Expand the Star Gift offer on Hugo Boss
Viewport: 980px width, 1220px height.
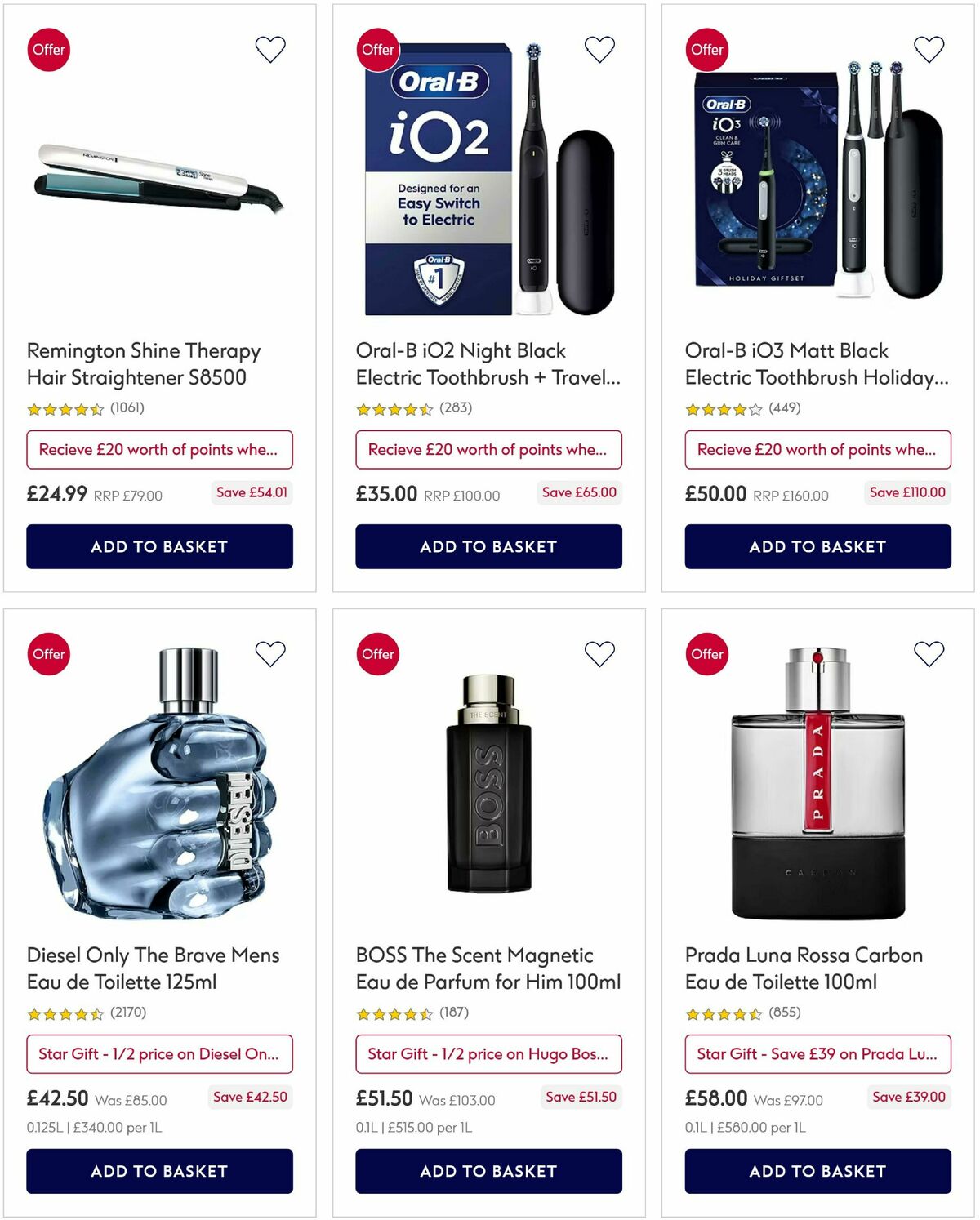click(x=488, y=1054)
